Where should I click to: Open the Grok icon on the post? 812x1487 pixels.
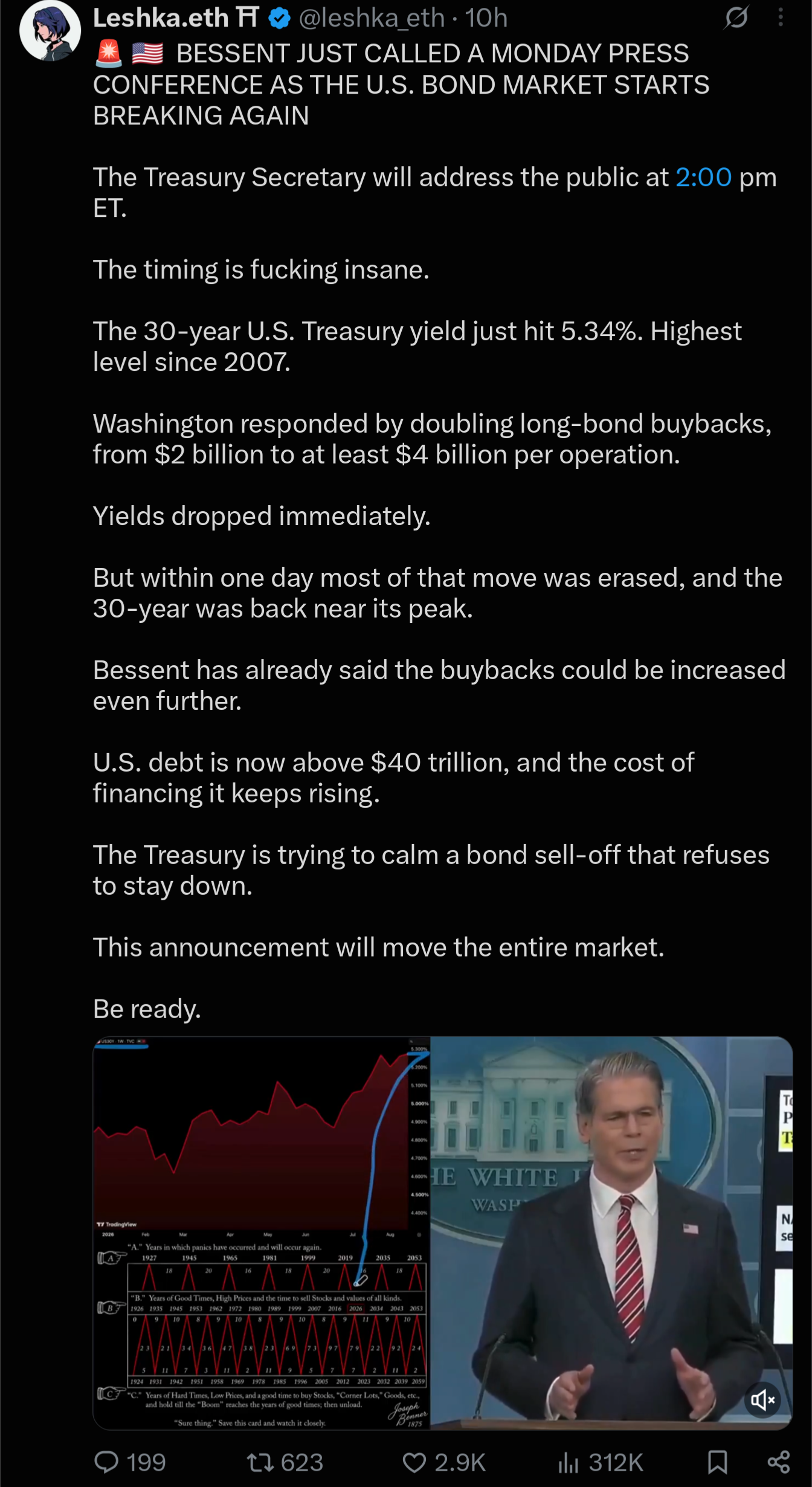point(736,18)
